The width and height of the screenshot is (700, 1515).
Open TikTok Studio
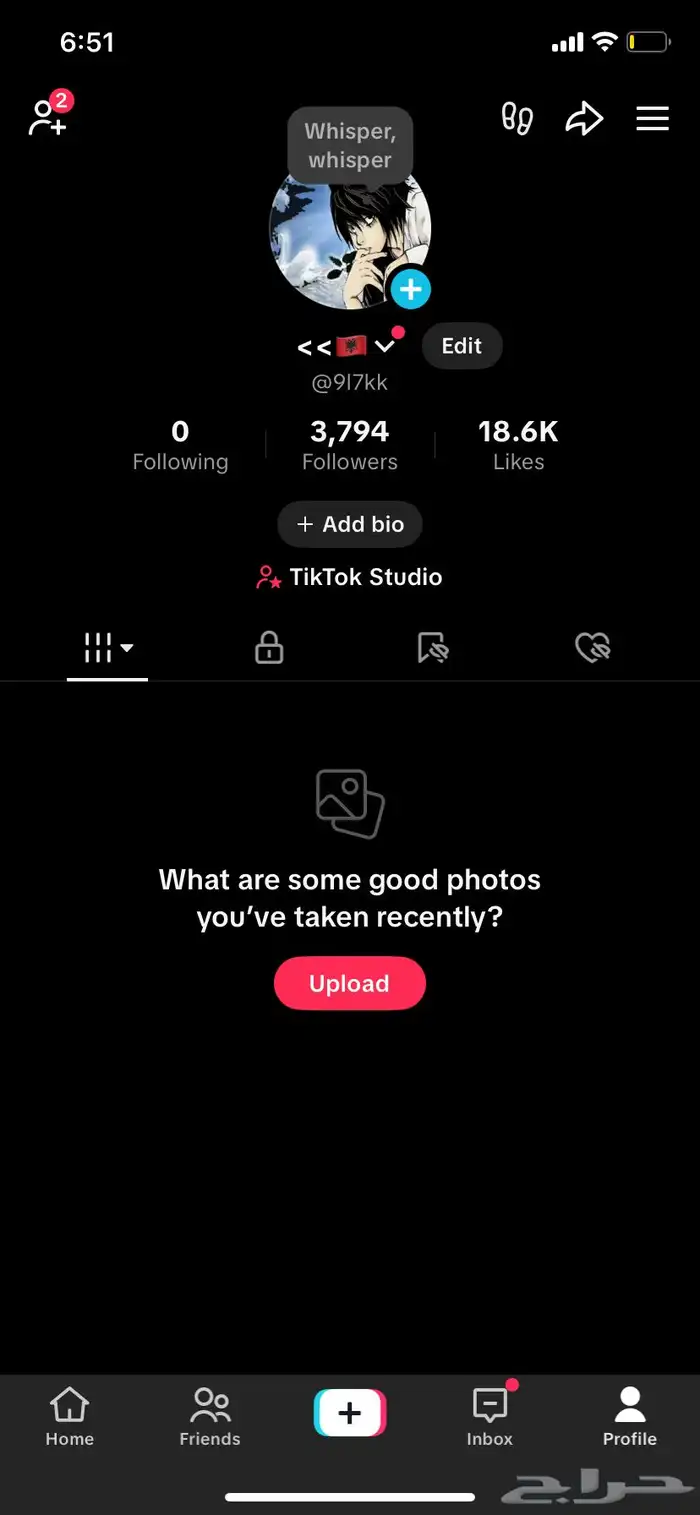point(349,577)
